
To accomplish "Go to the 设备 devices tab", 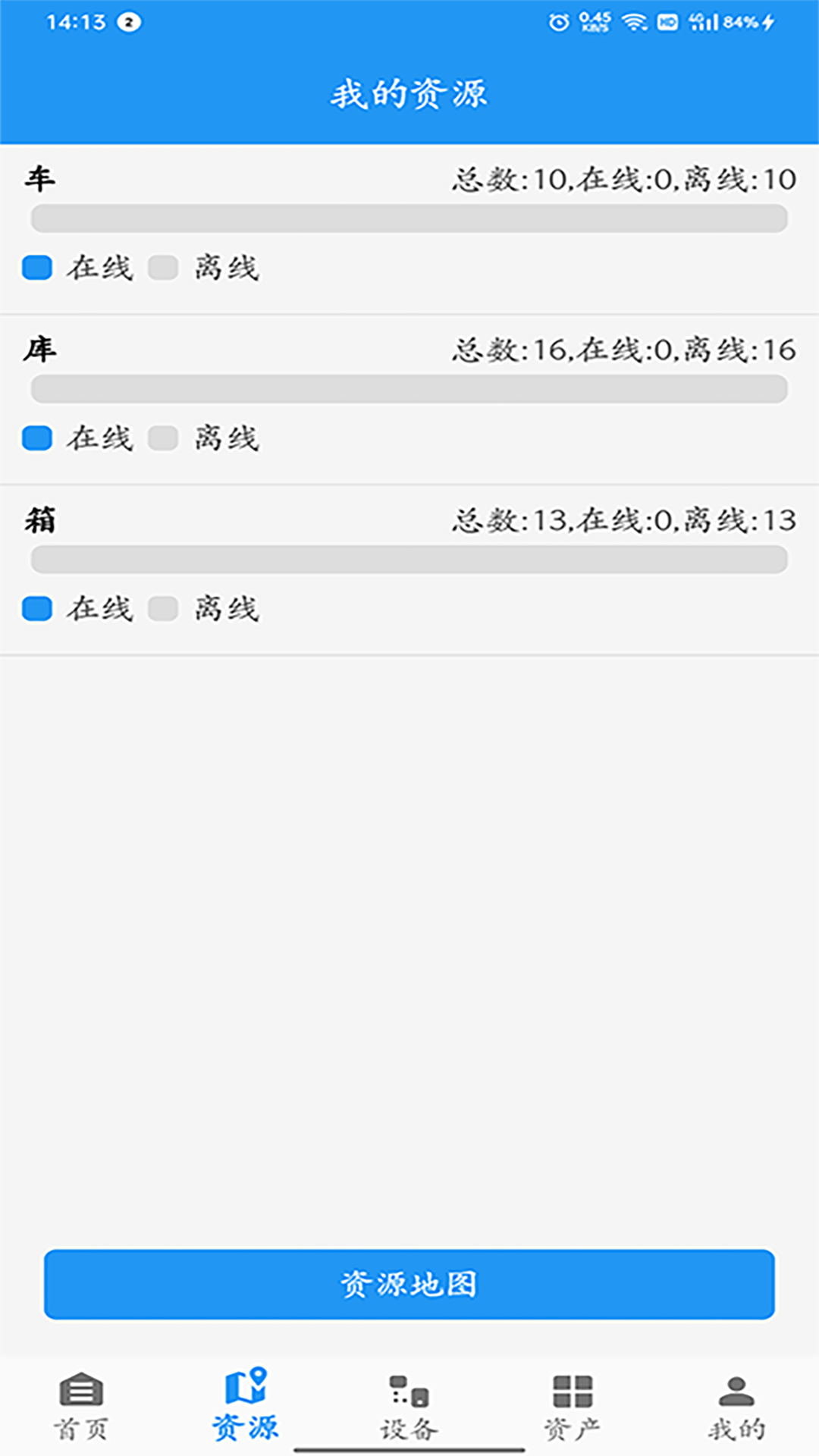I will tap(409, 1406).
